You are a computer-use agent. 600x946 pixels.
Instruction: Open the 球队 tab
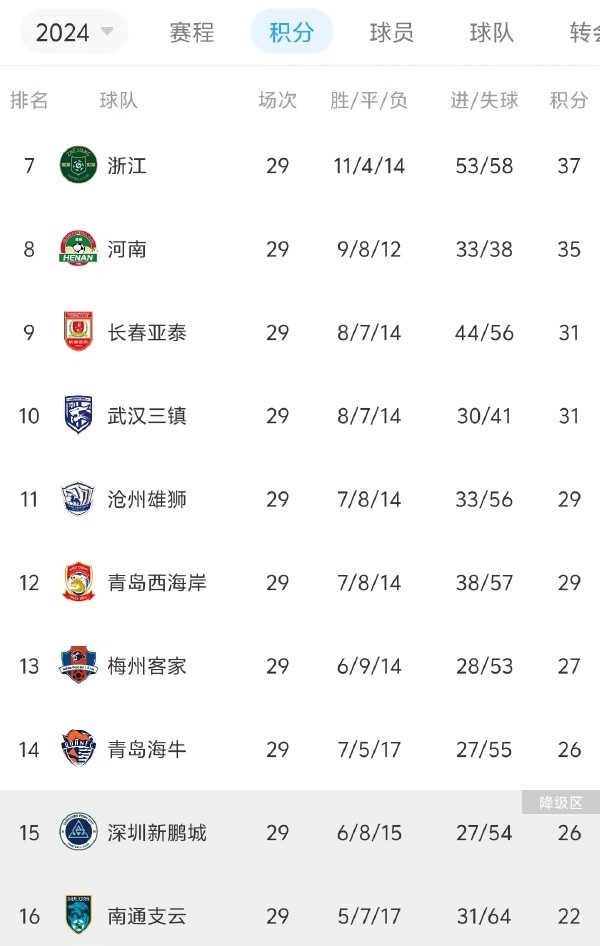(492, 32)
